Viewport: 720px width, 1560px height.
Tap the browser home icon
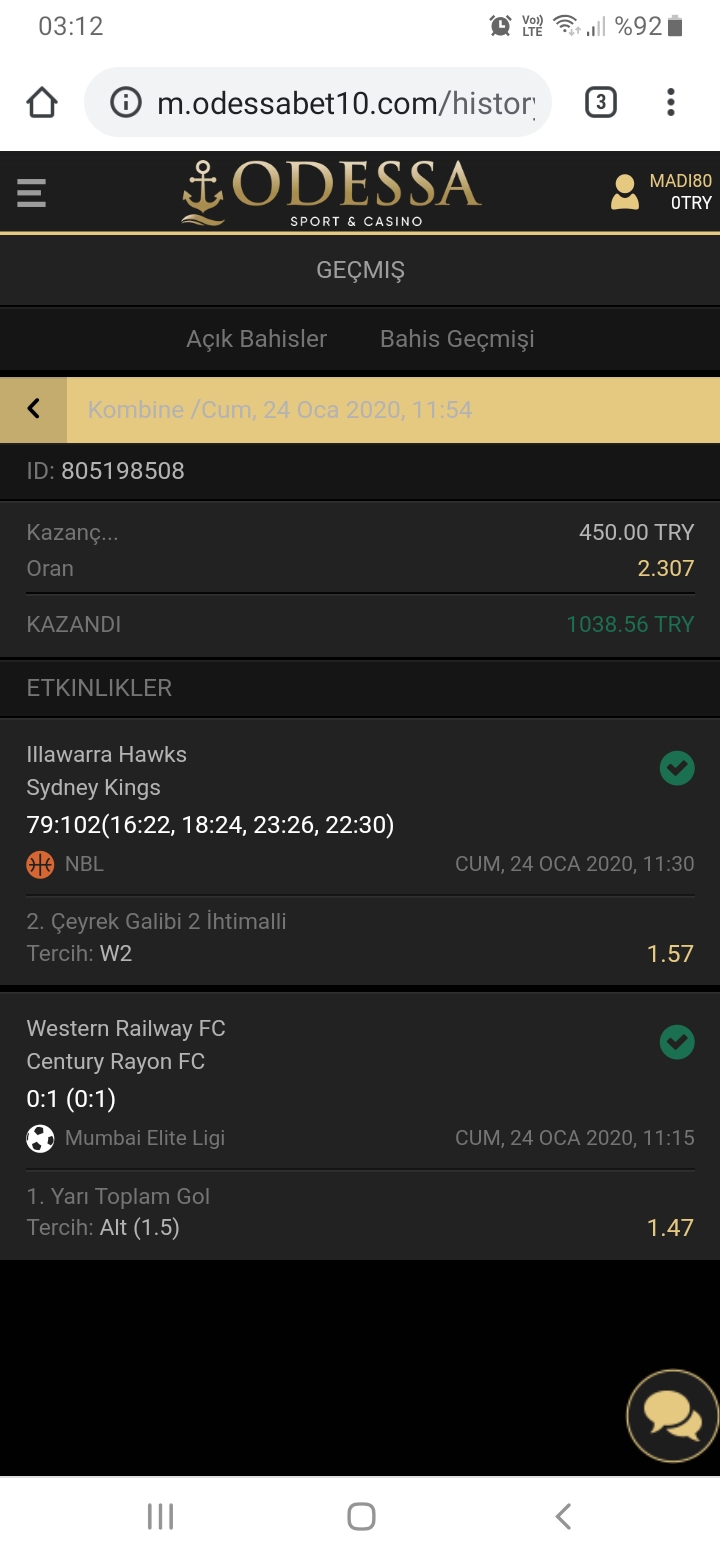(42, 102)
